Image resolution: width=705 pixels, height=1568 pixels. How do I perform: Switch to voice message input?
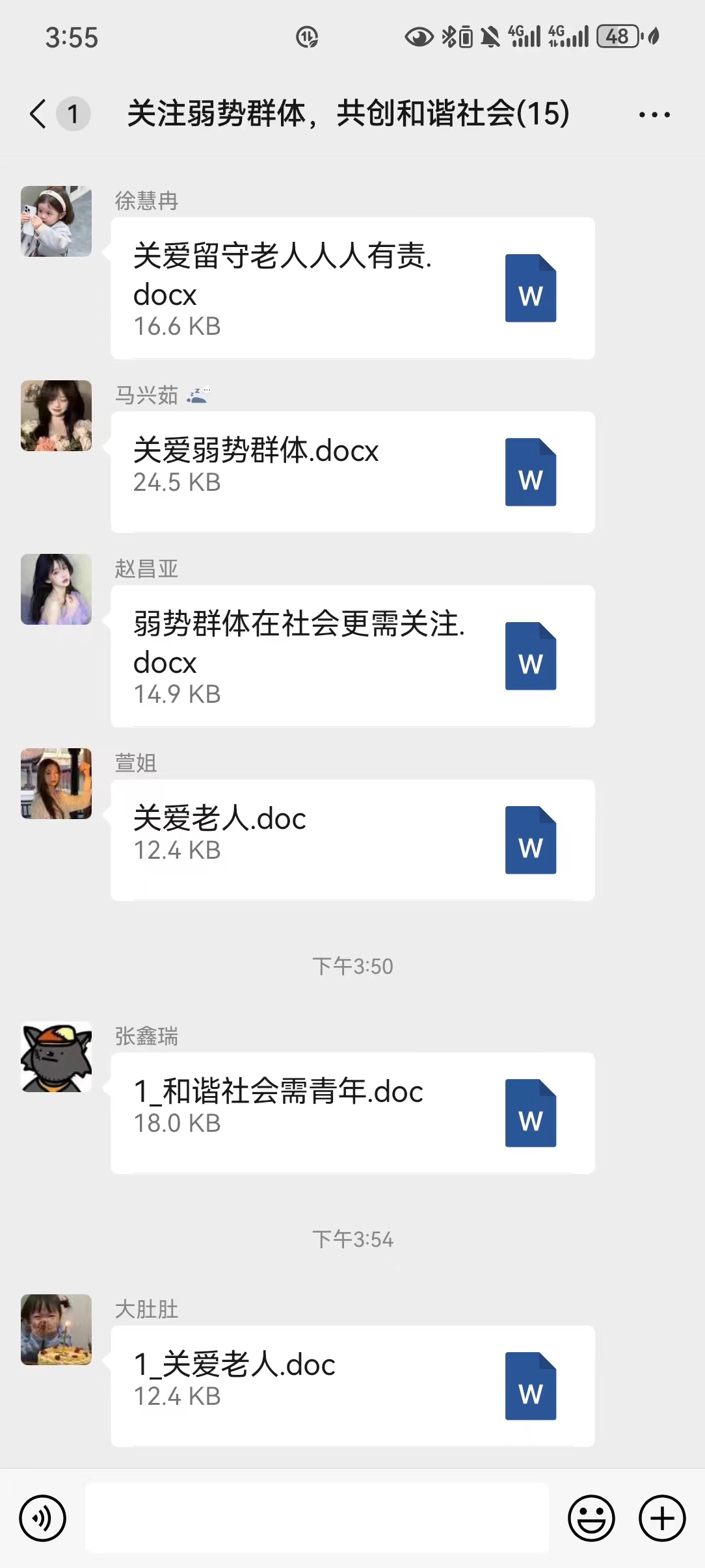(43, 1519)
